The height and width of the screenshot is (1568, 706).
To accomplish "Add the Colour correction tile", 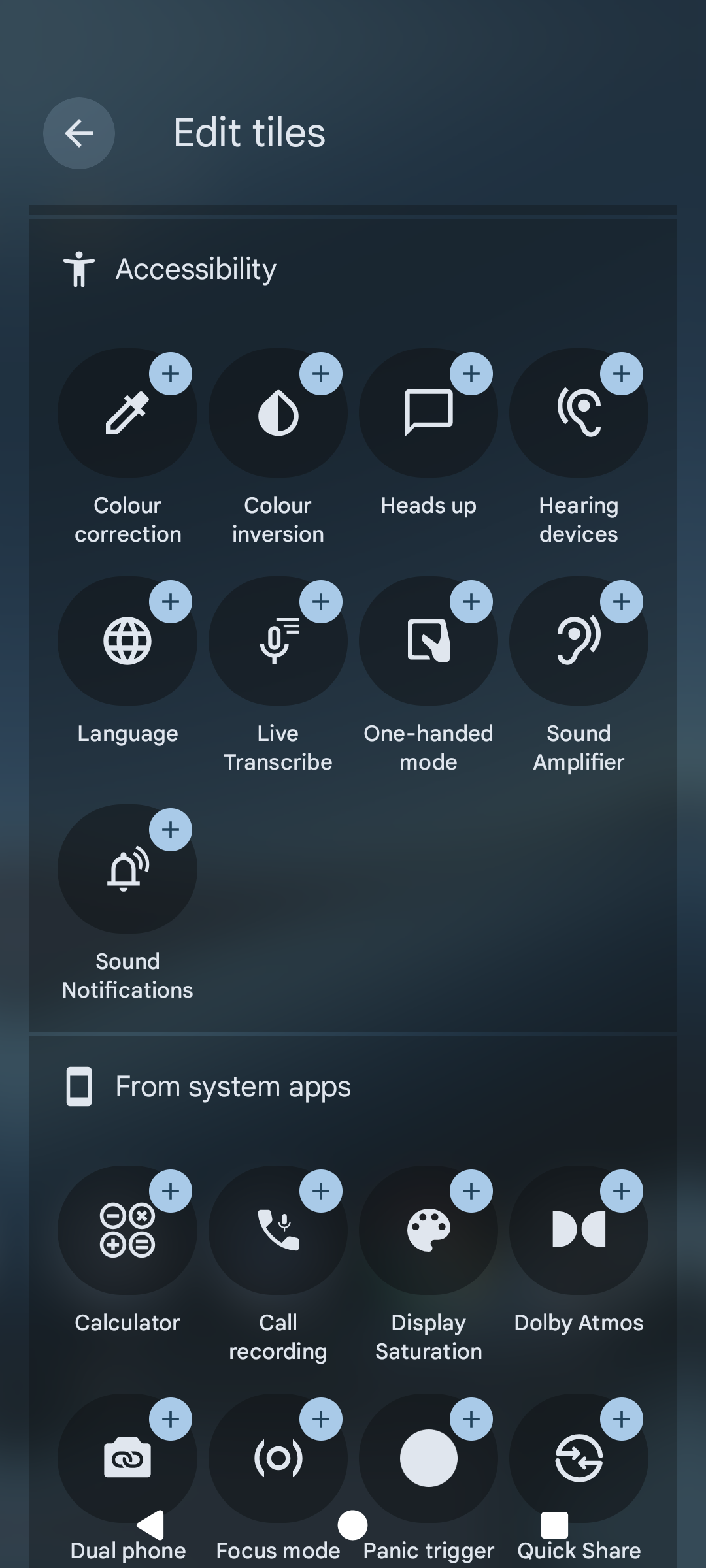I will pyautogui.click(x=171, y=374).
